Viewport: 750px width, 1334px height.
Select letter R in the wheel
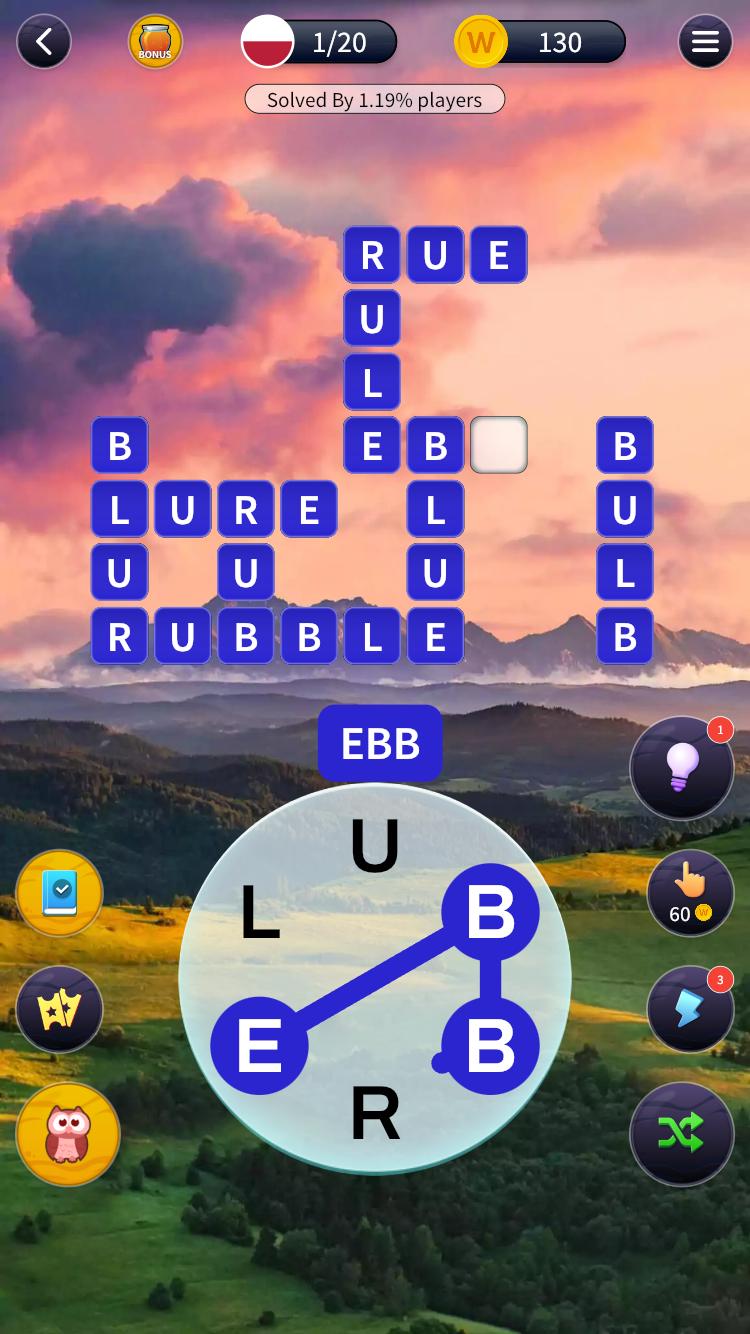(x=375, y=1113)
